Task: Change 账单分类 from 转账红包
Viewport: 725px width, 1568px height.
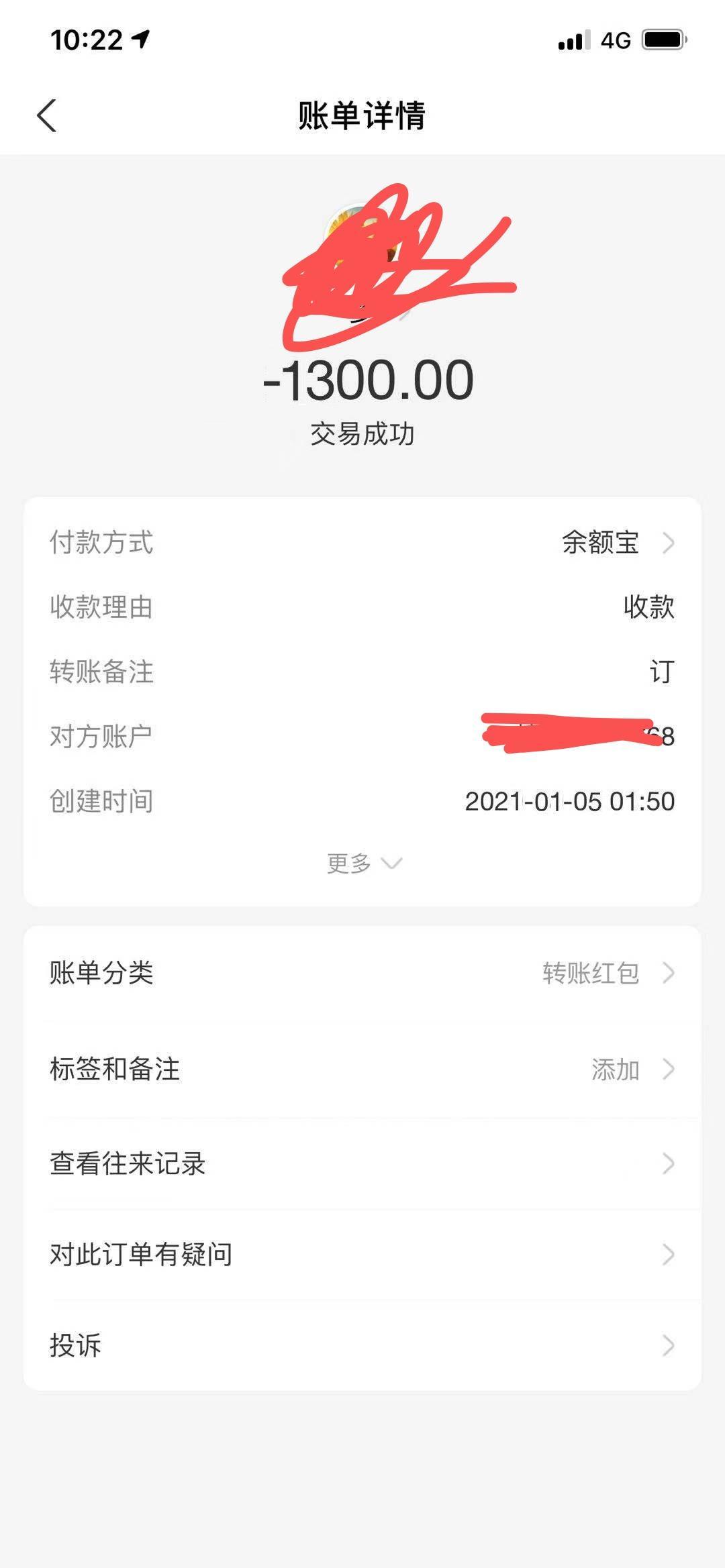Action: tap(604, 973)
